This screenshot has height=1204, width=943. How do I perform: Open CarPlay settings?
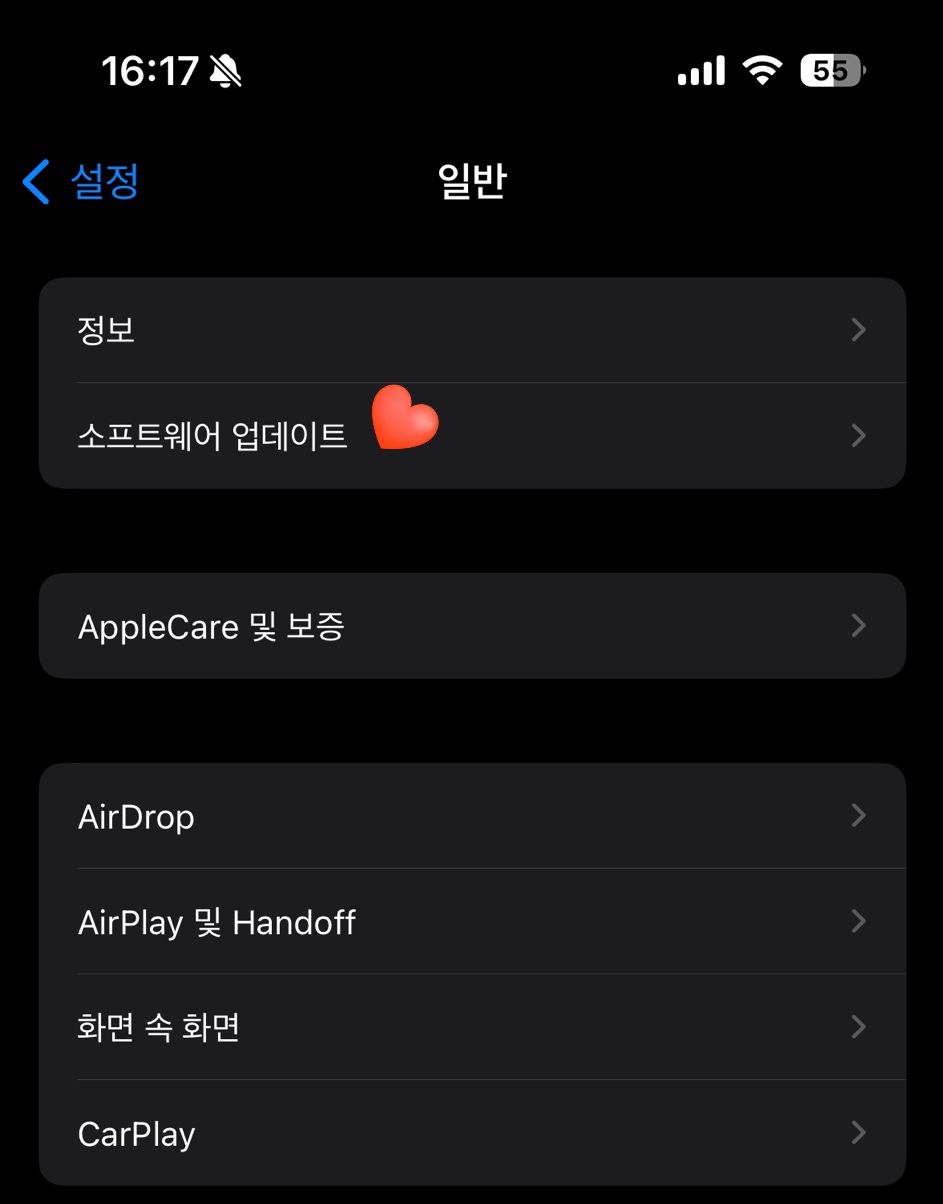coord(471,1133)
